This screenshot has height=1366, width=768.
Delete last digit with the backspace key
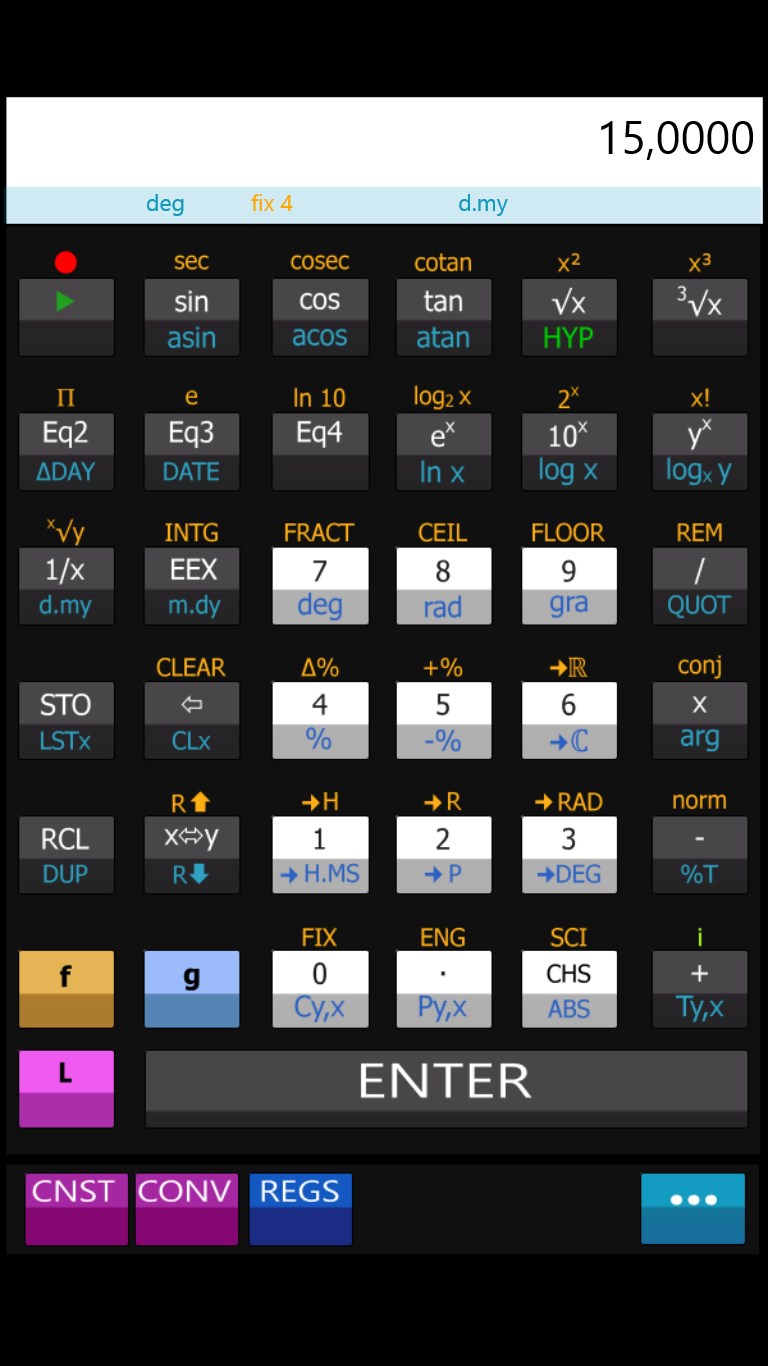point(191,705)
